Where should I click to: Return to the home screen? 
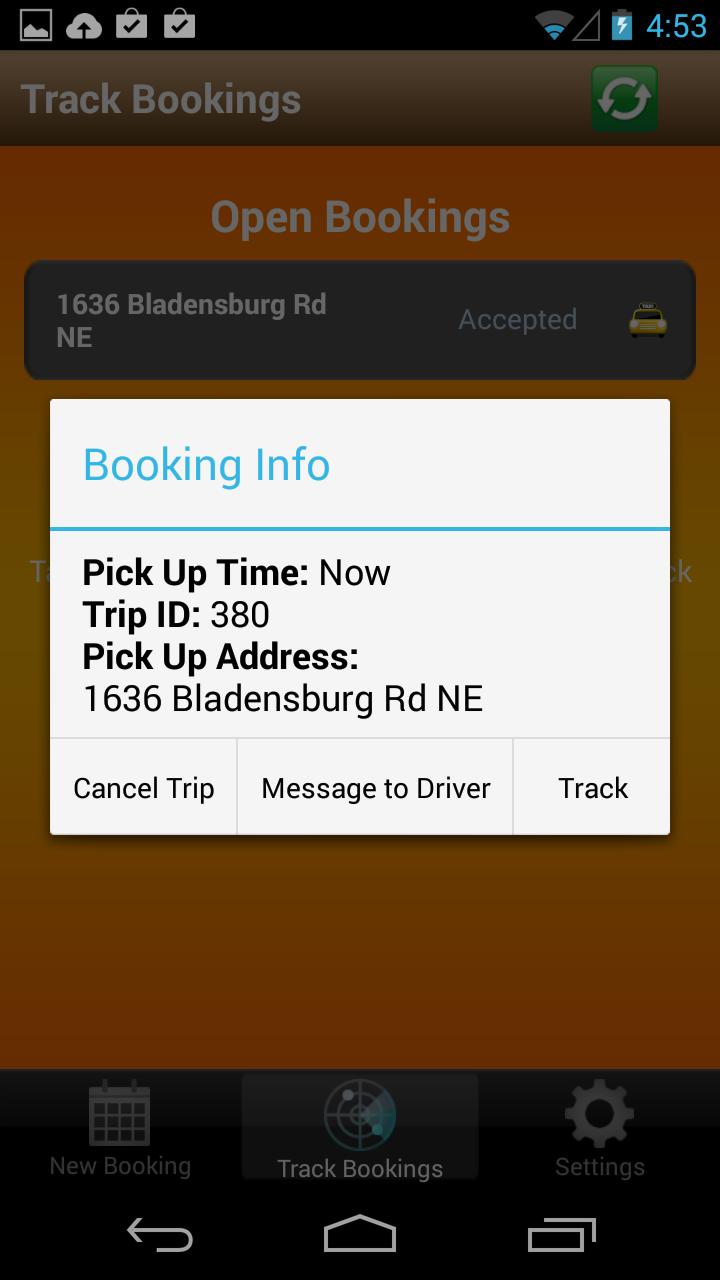(360, 1234)
